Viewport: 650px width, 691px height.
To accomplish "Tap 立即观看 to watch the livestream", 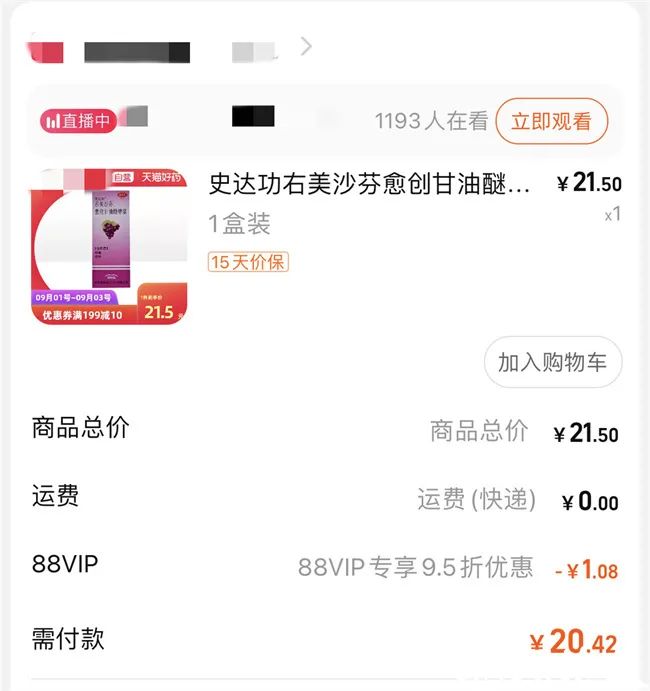I will [x=551, y=122].
